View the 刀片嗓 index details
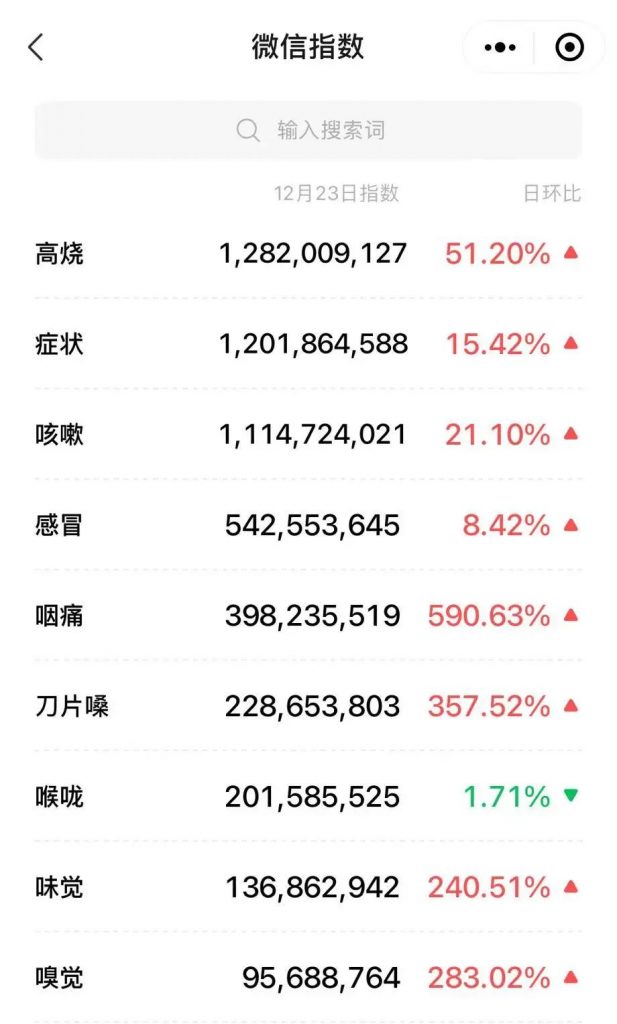The width and height of the screenshot is (617, 1024). (308, 707)
